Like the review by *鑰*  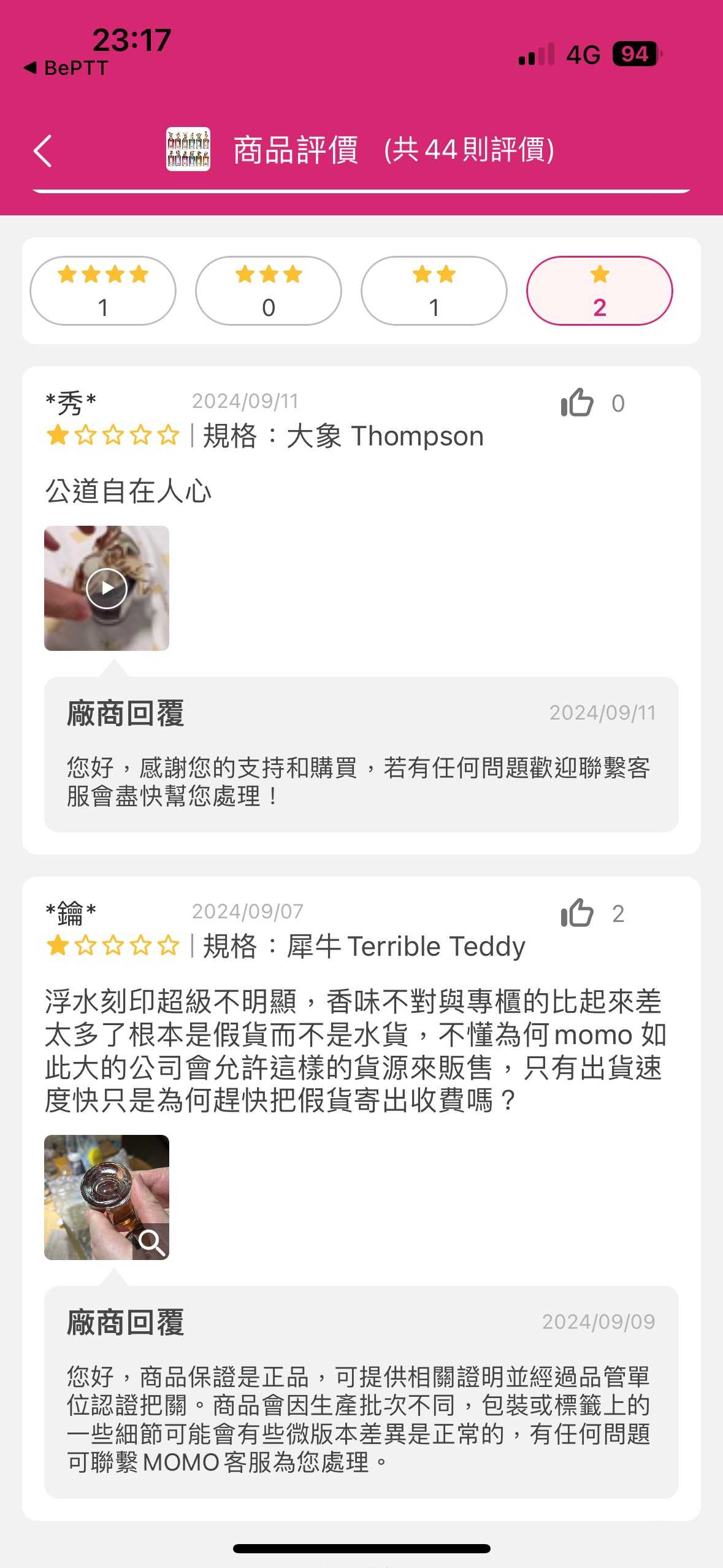577,913
